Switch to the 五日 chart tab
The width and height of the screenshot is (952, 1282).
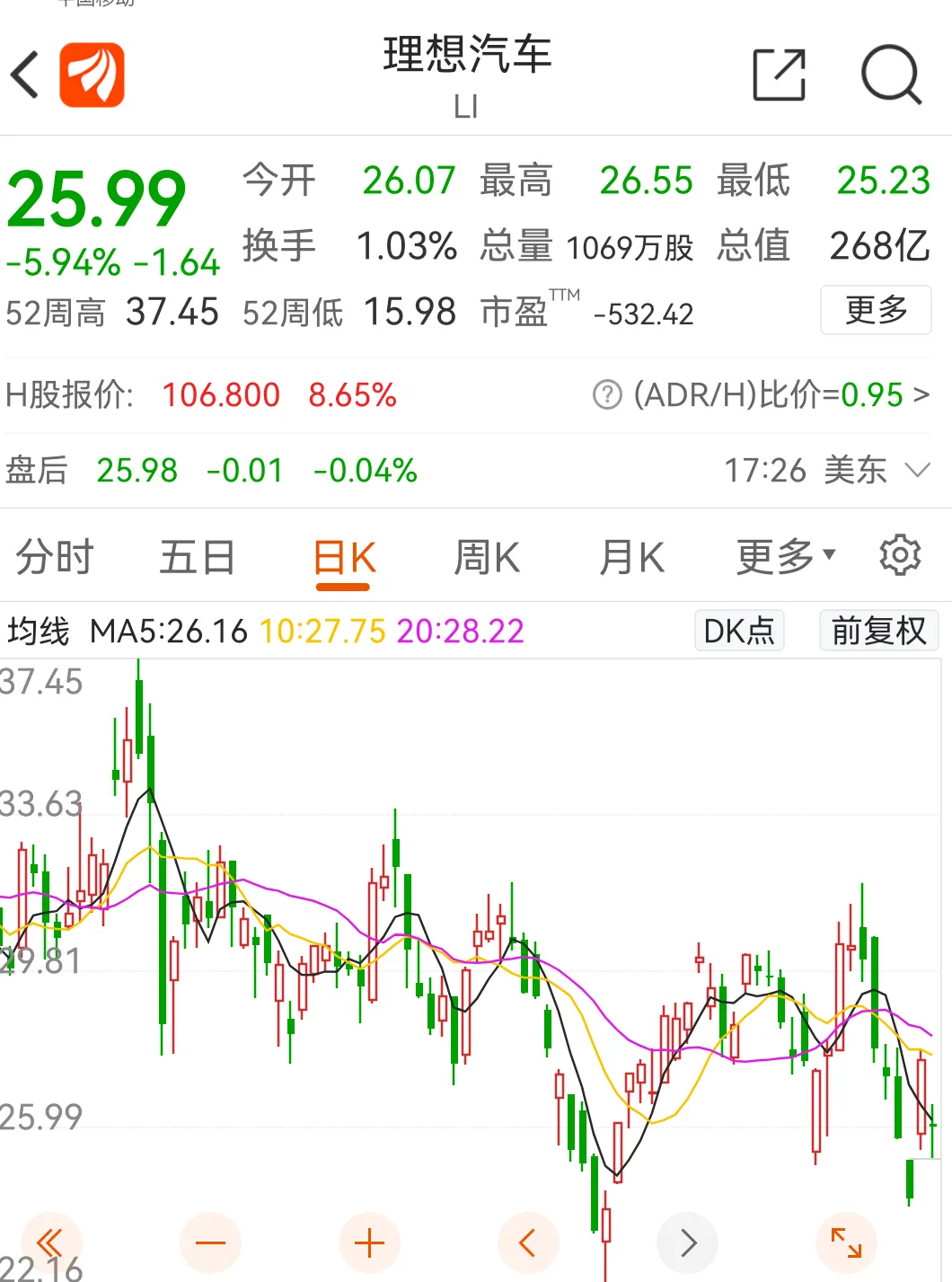coord(197,557)
